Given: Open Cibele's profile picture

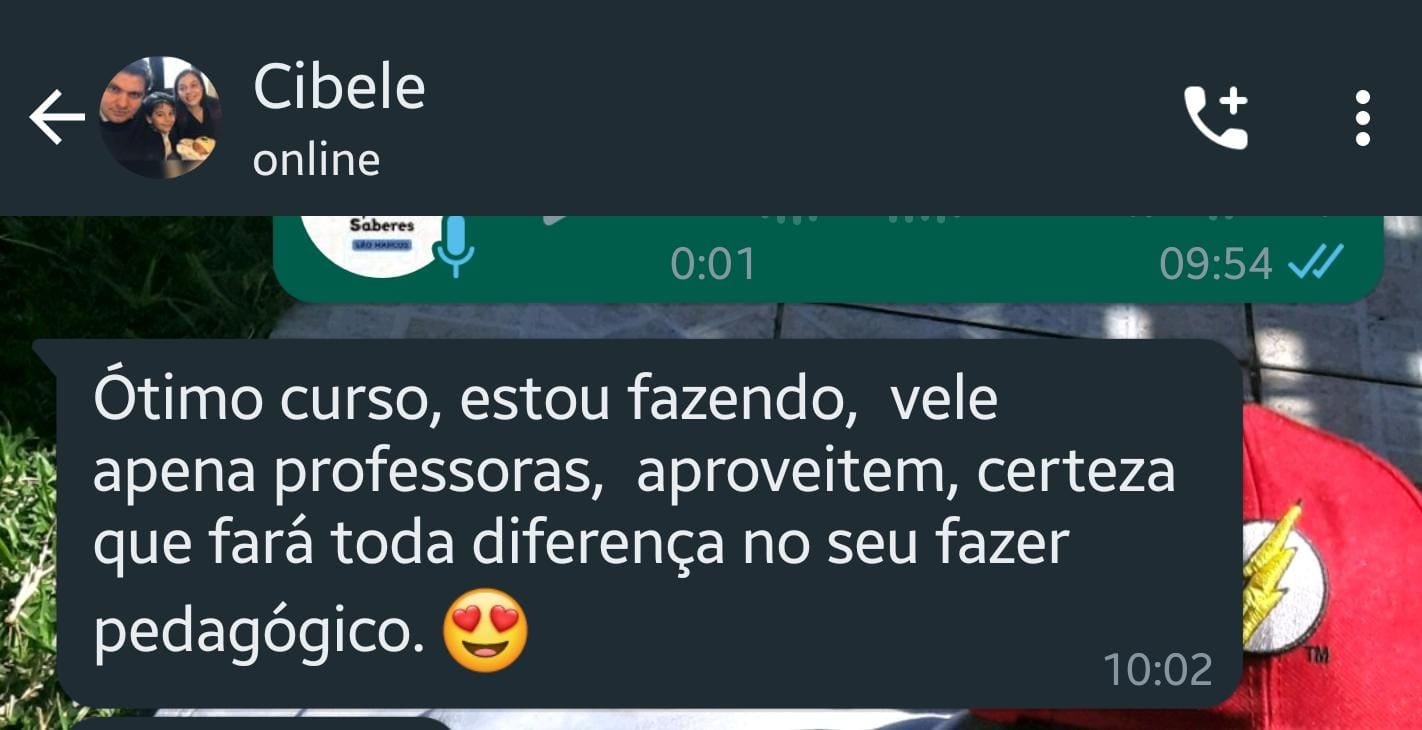Looking at the screenshot, I should click(x=160, y=118).
